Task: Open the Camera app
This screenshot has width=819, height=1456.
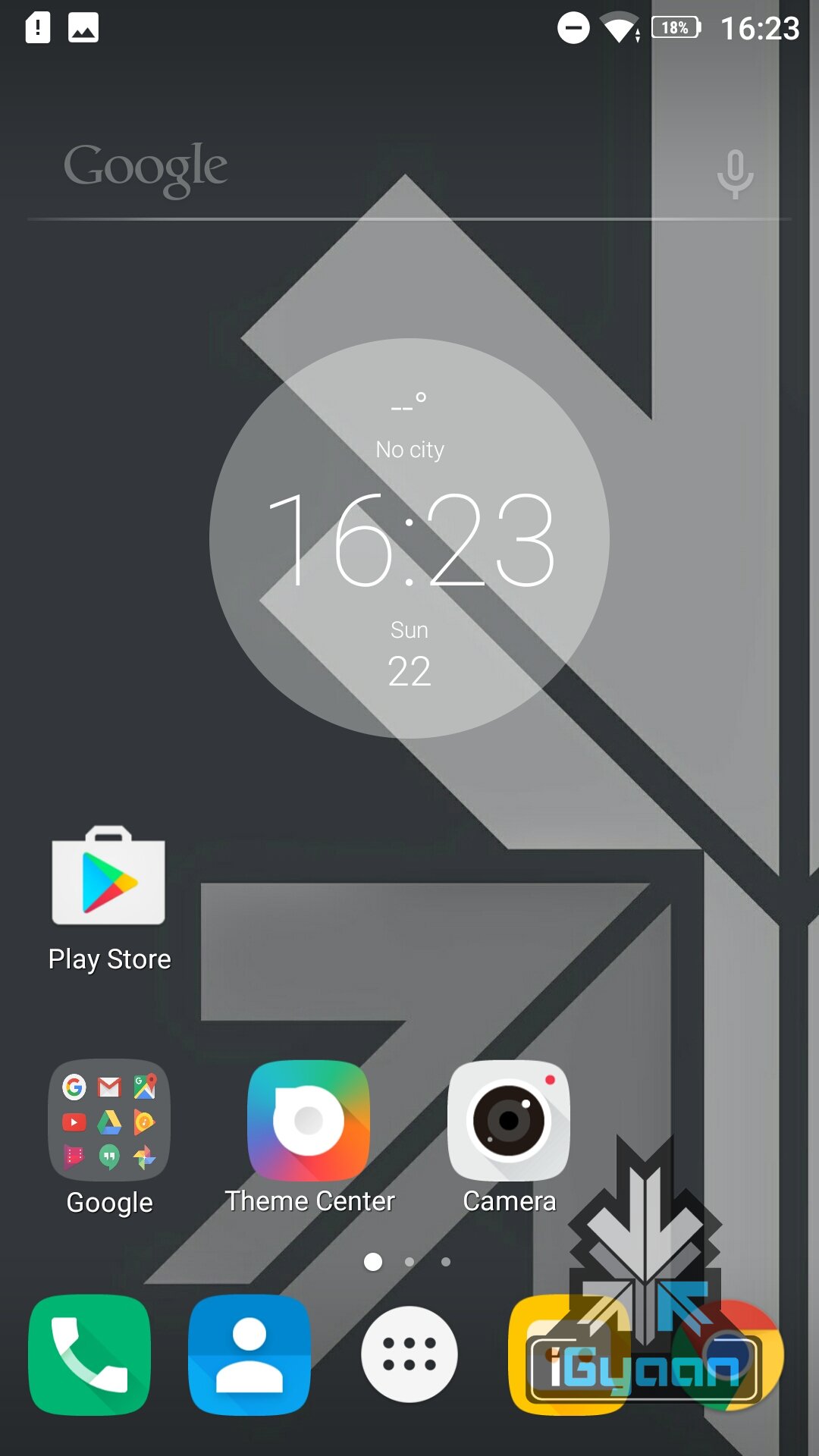Action: point(509,1121)
